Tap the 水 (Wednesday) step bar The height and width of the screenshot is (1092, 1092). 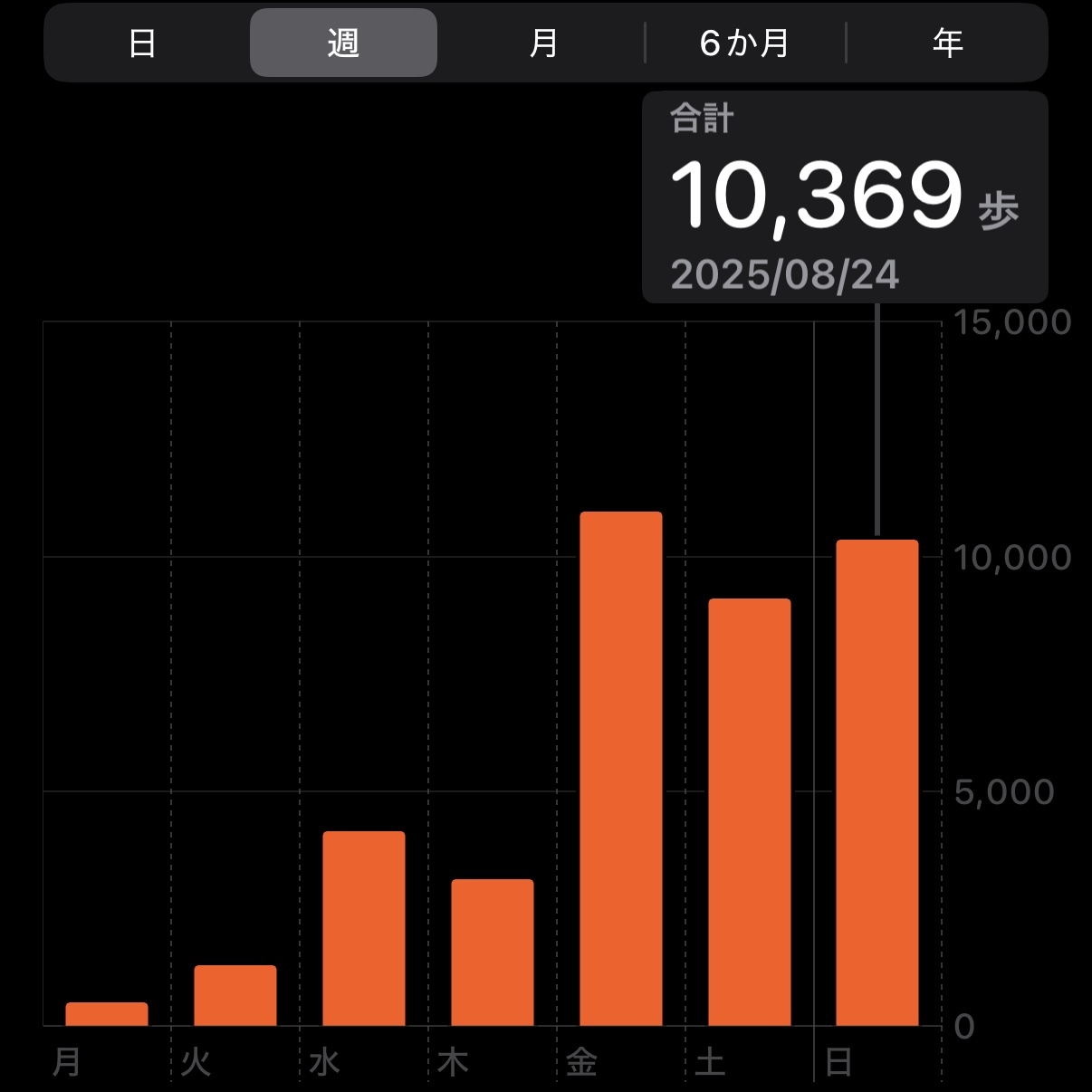(x=364, y=928)
